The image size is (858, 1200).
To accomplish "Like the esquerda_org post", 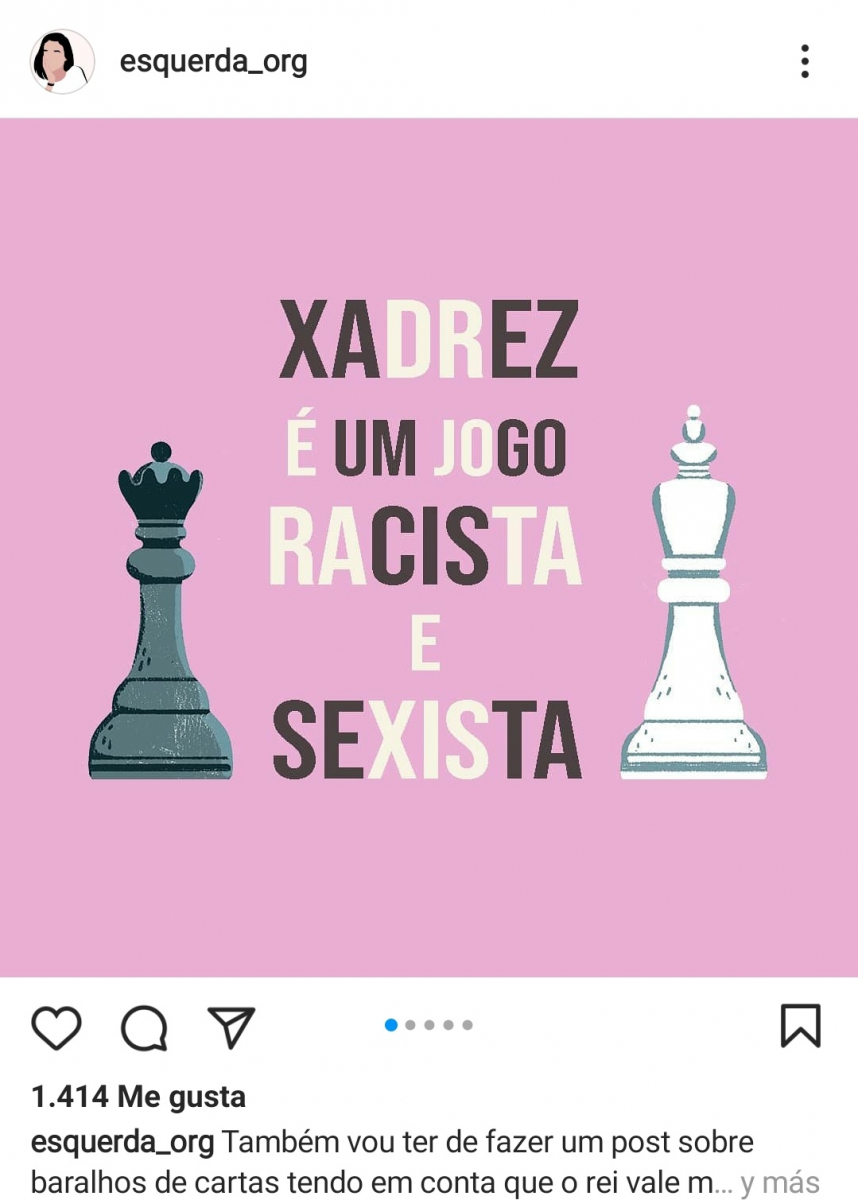I will coord(56,1027).
